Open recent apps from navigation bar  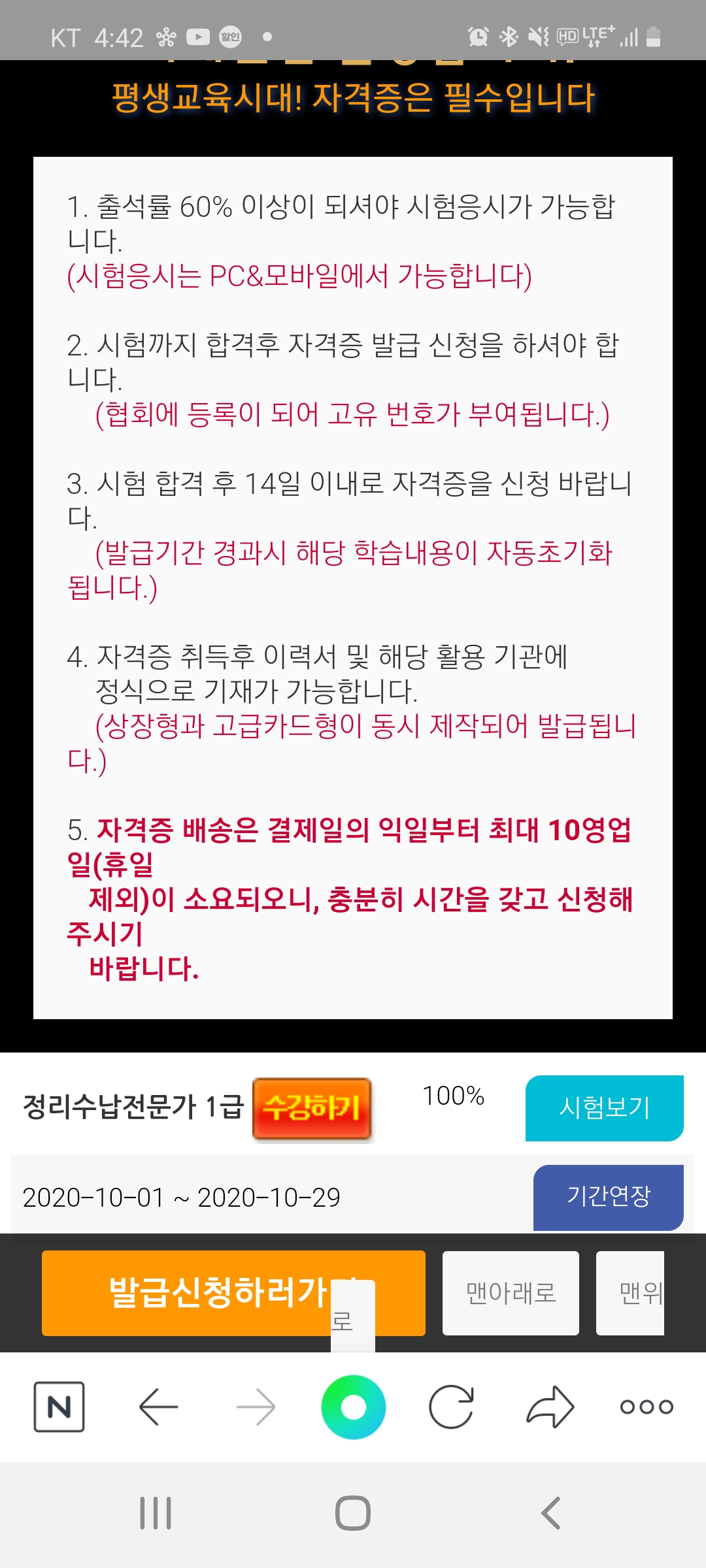(x=156, y=1513)
